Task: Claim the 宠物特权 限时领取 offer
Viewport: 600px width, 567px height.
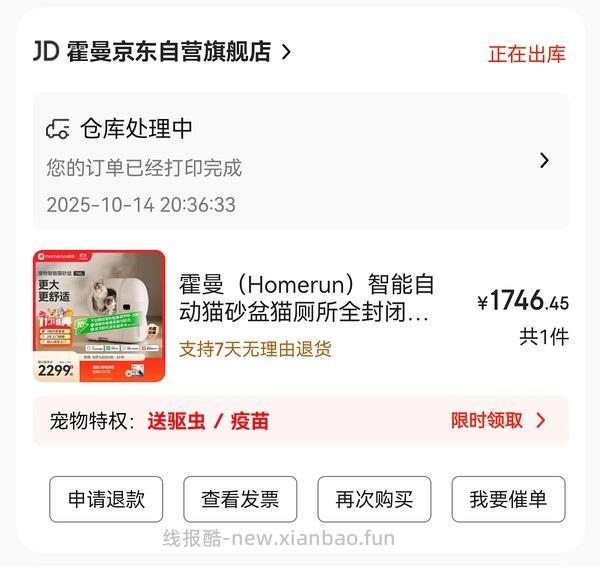Action: point(498,420)
